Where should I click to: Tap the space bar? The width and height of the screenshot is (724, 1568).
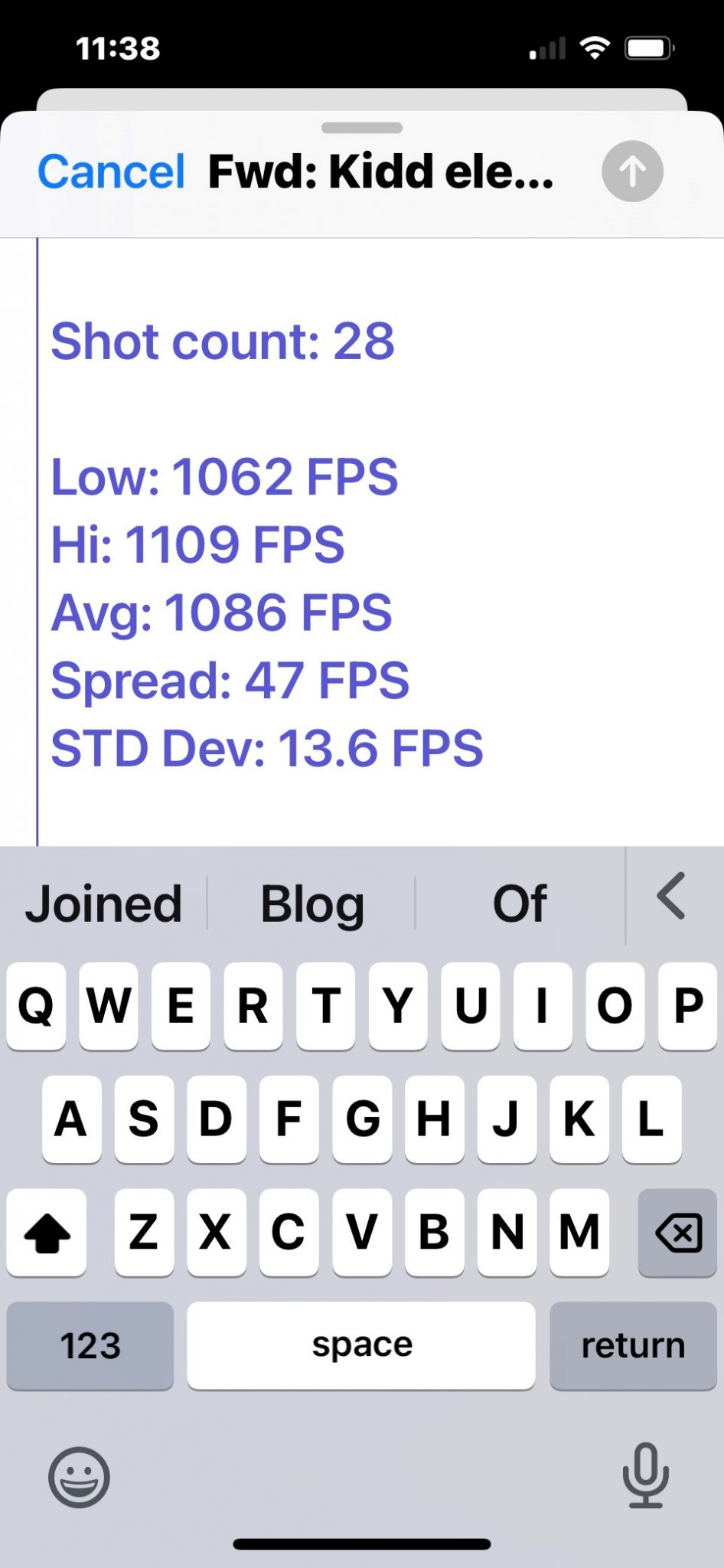361,1345
